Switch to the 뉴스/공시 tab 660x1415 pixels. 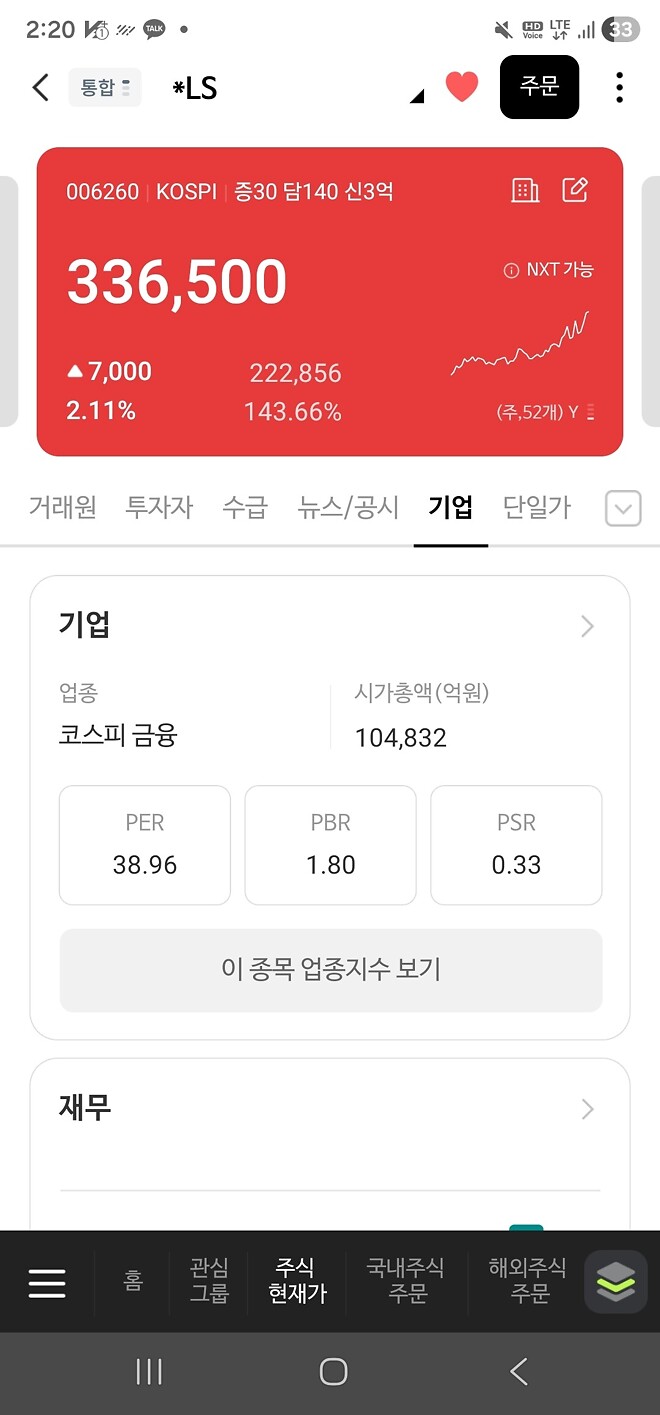(x=348, y=507)
